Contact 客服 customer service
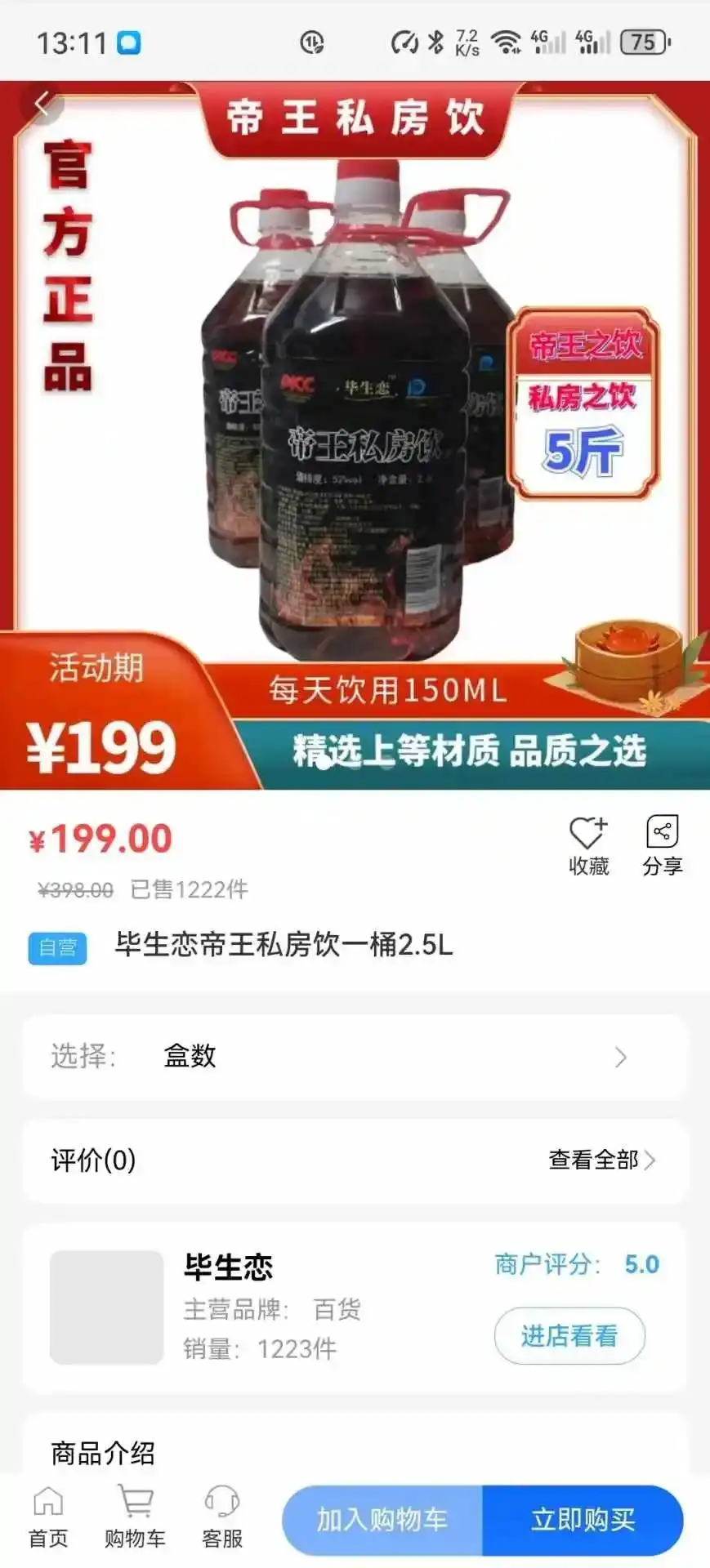 tap(222, 1518)
